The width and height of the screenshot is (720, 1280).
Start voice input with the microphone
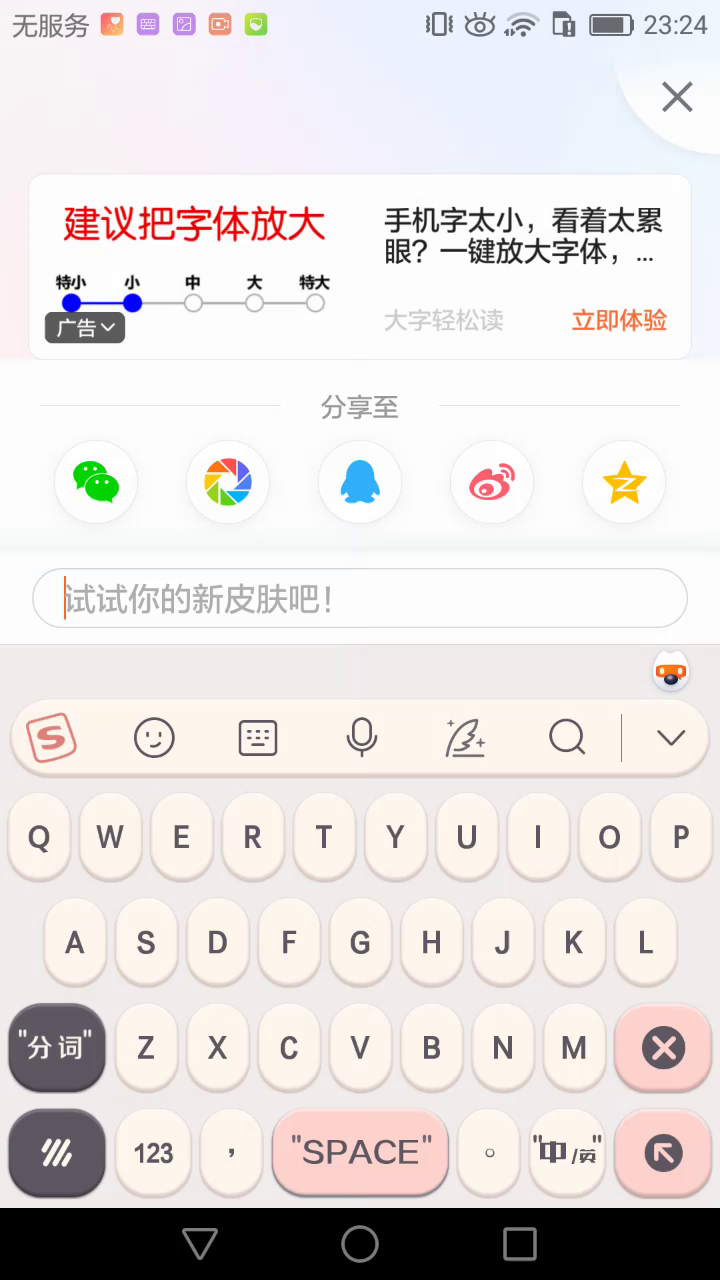coord(361,738)
